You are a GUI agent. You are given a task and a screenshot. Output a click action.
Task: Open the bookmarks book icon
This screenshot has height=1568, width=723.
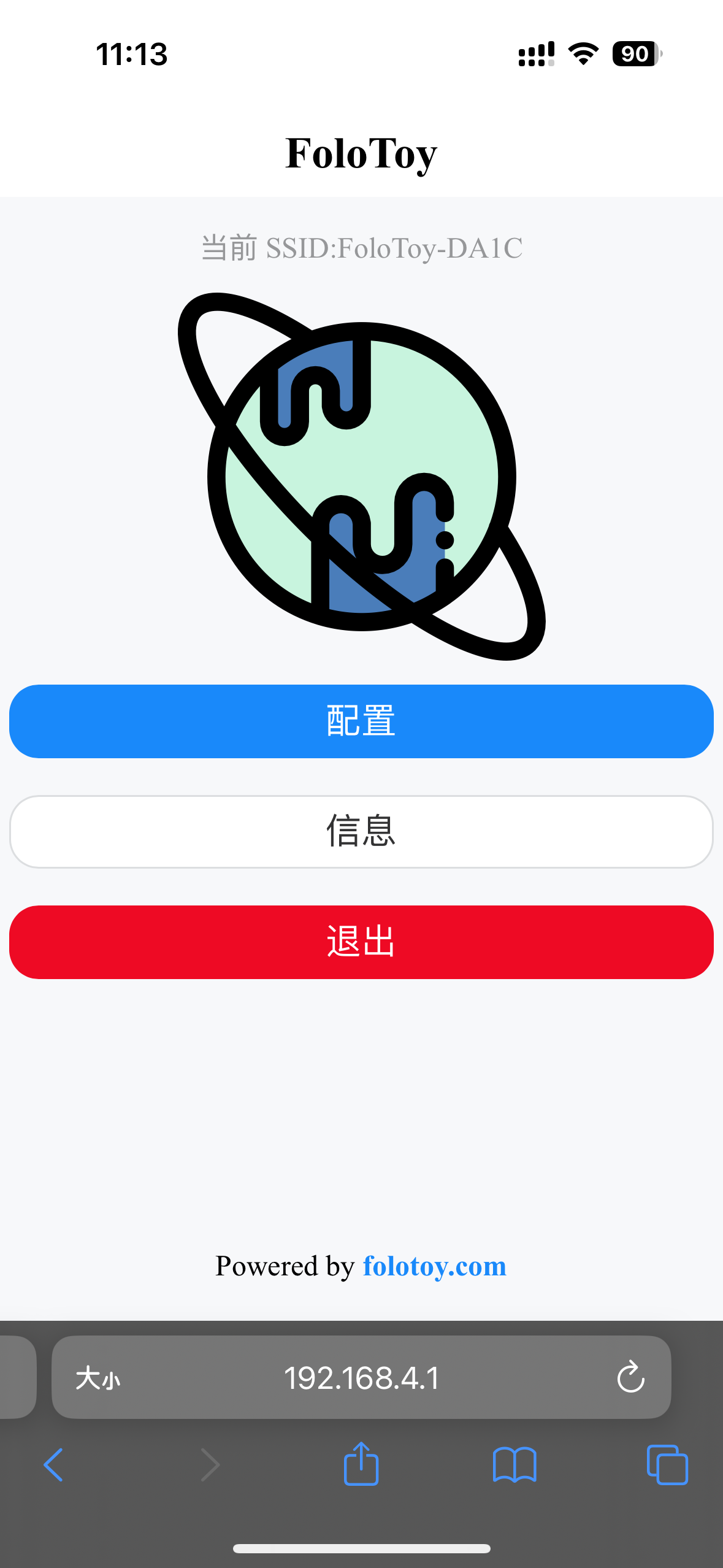pos(515,1465)
